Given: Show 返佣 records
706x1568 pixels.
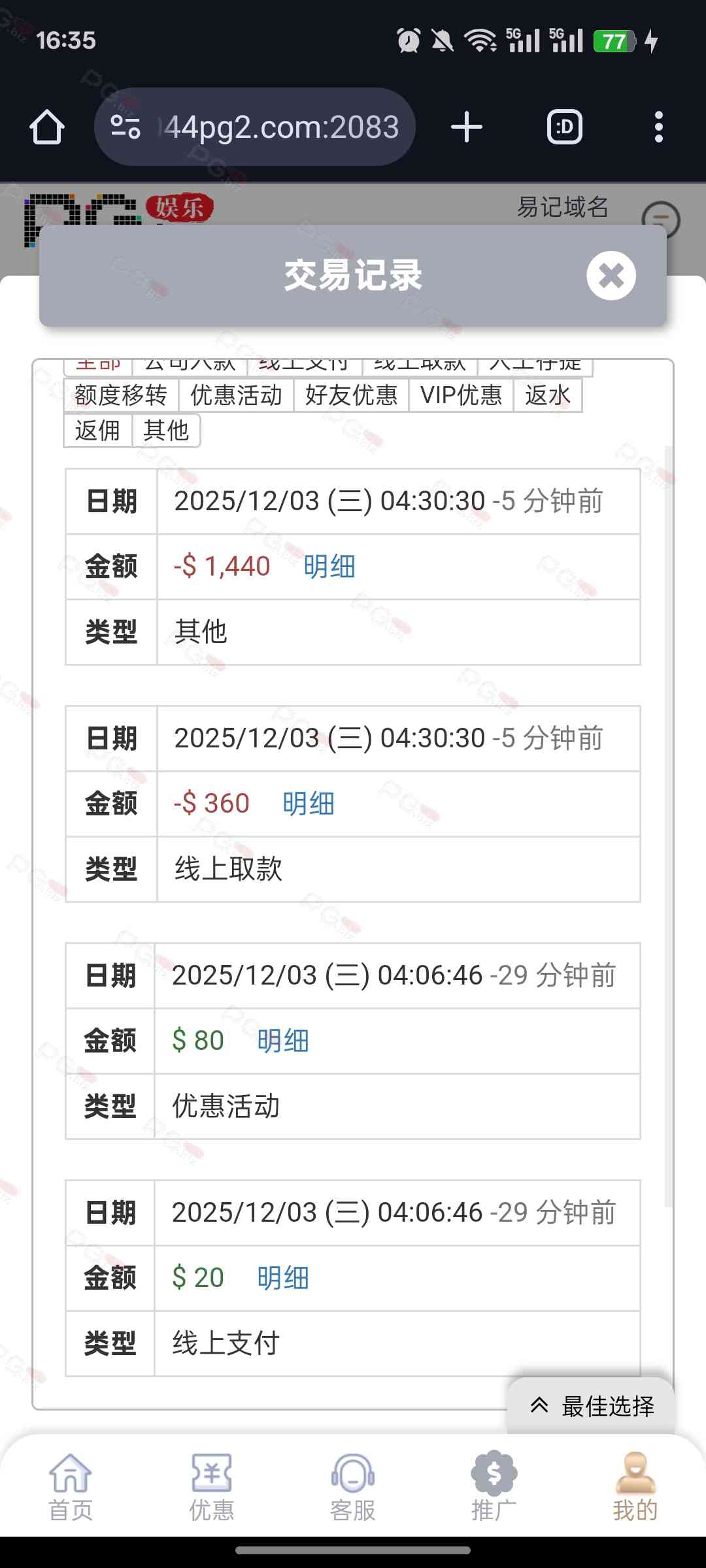Looking at the screenshot, I should pyautogui.click(x=97, y=431).
